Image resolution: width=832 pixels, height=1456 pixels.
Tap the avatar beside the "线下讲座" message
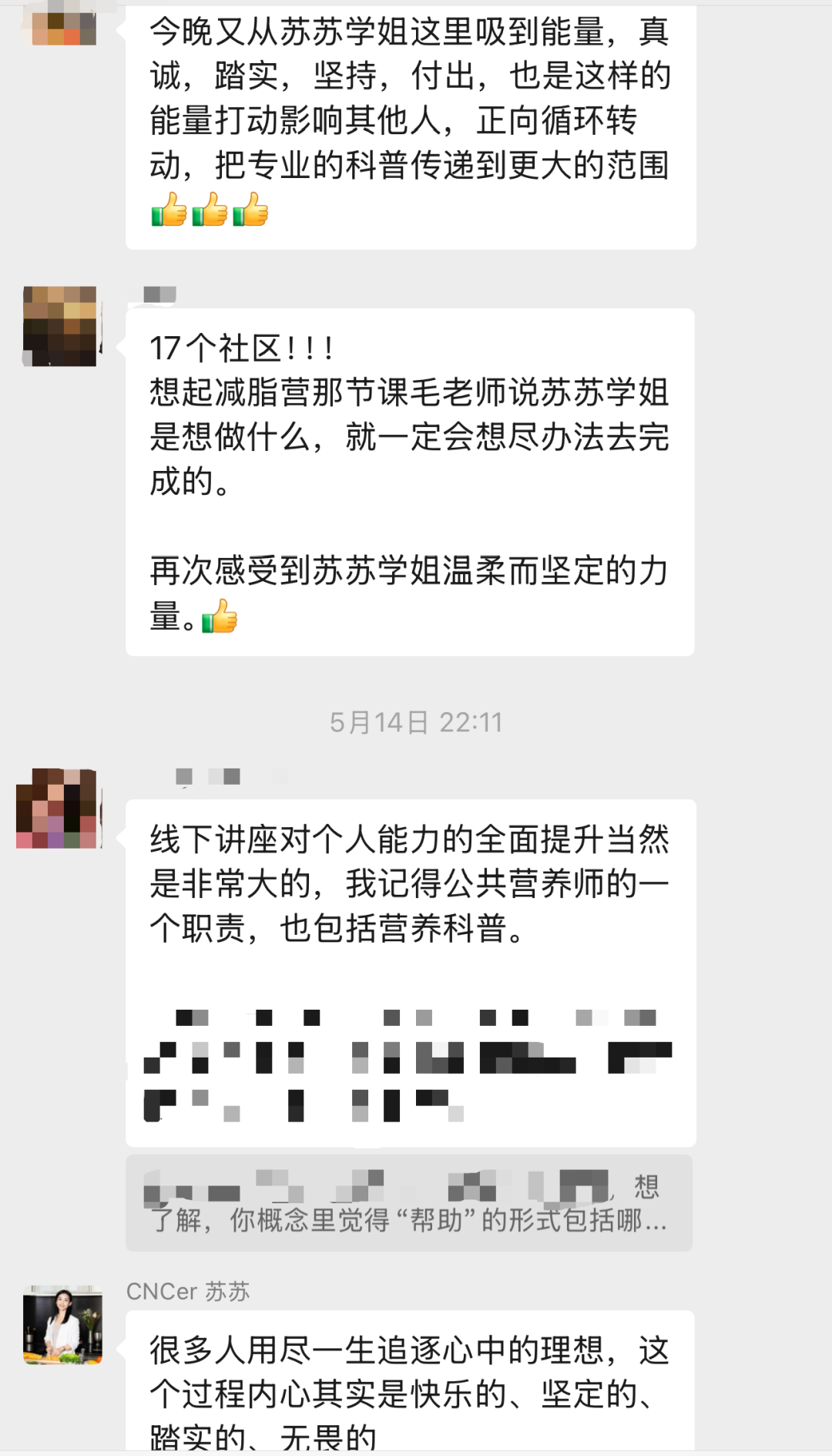click(59, 809)
